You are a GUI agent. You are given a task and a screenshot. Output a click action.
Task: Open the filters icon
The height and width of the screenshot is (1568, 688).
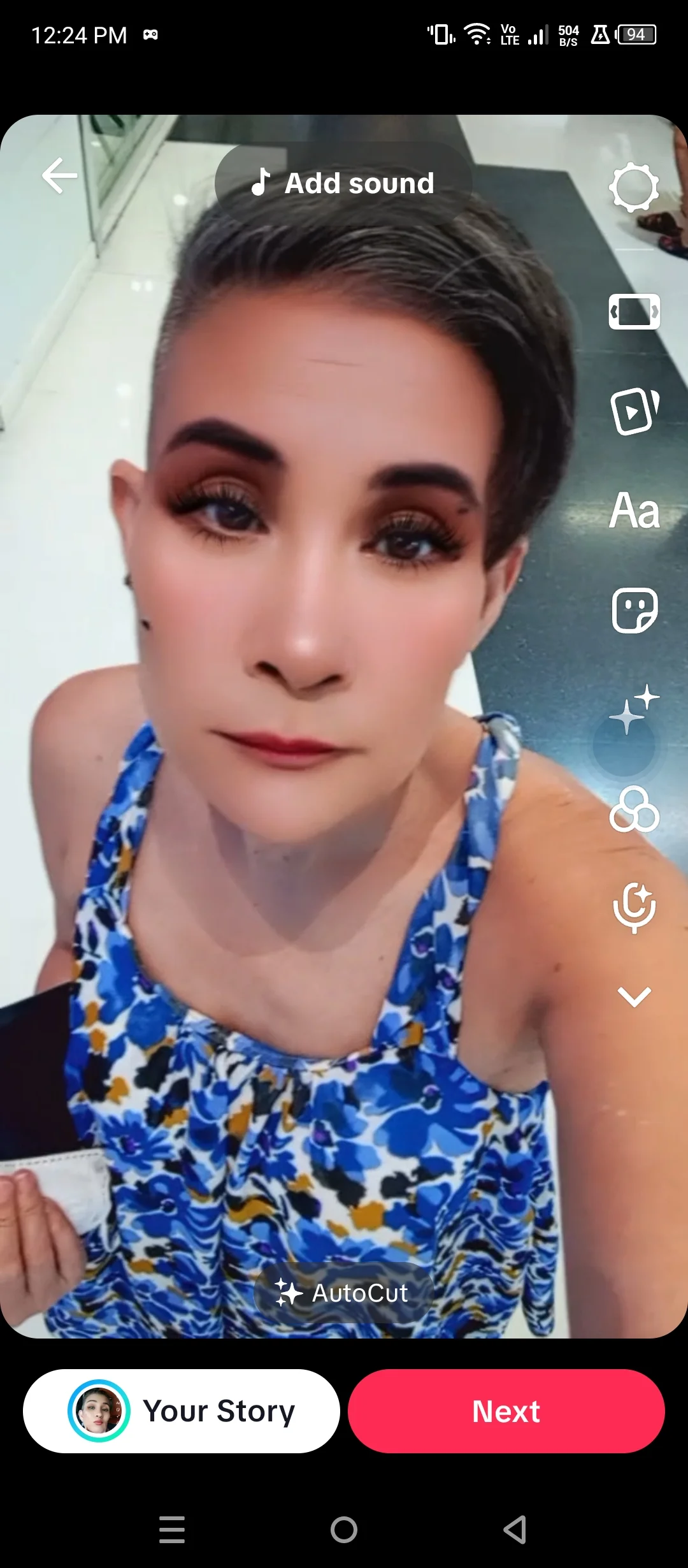click(634, 809)
